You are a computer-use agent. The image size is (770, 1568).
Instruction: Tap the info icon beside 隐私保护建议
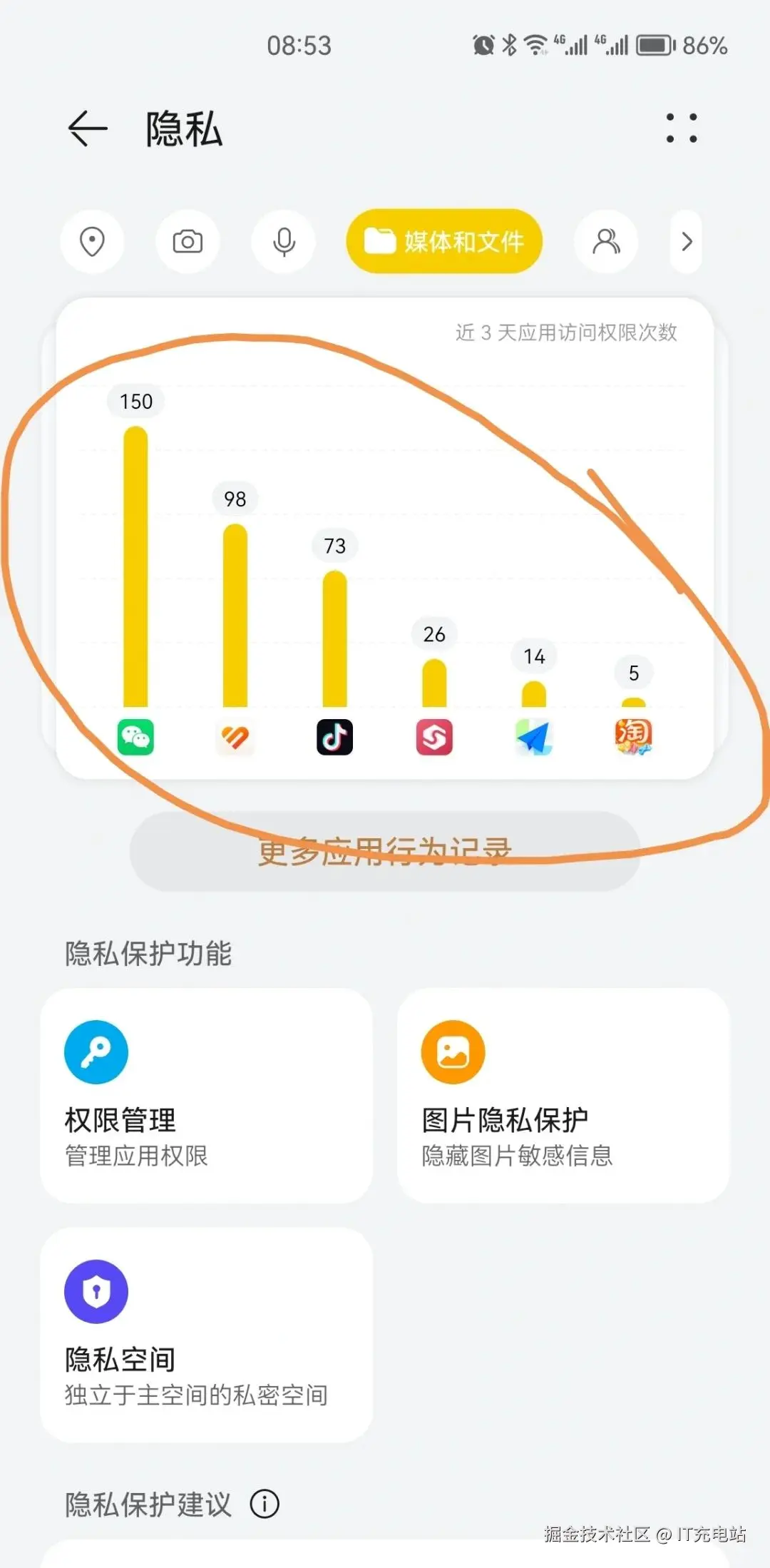pos(265,1505)
